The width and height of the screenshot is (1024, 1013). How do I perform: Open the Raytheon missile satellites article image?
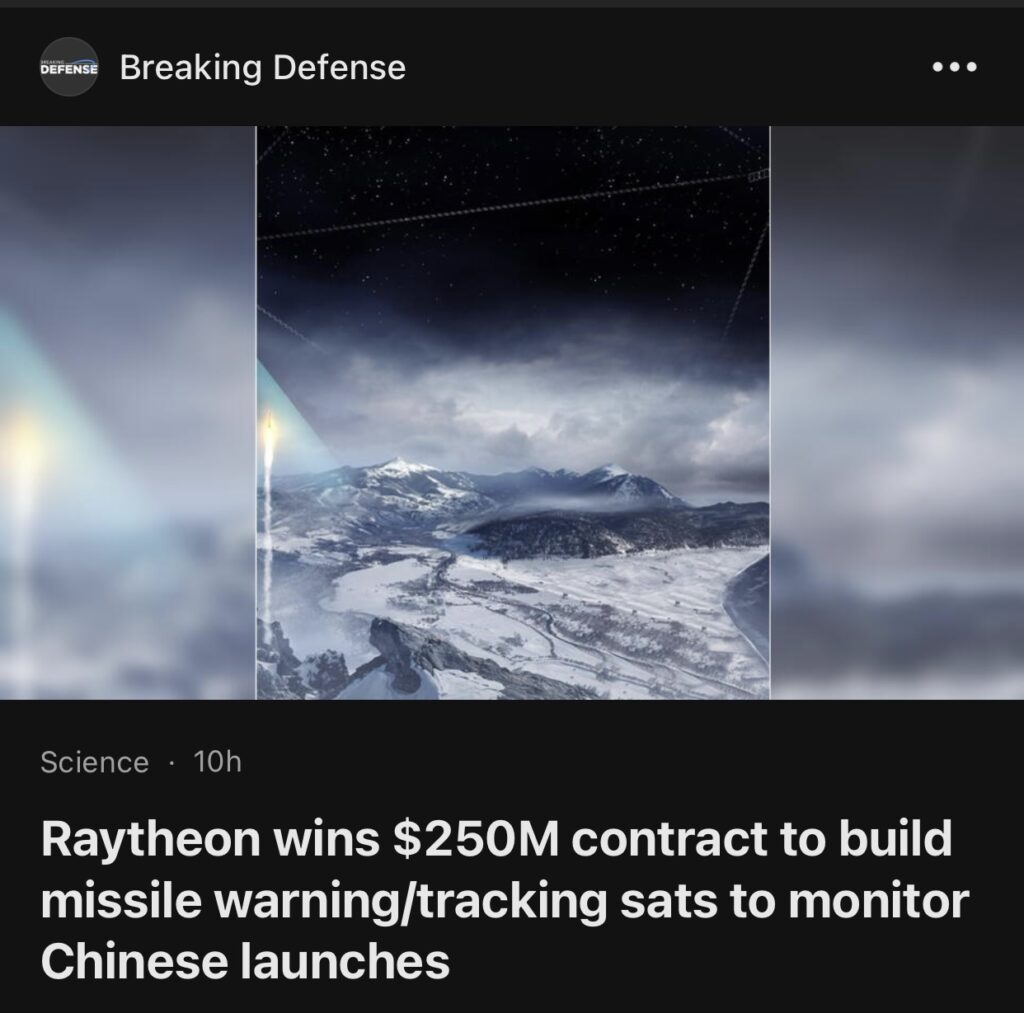click(512, 412)
